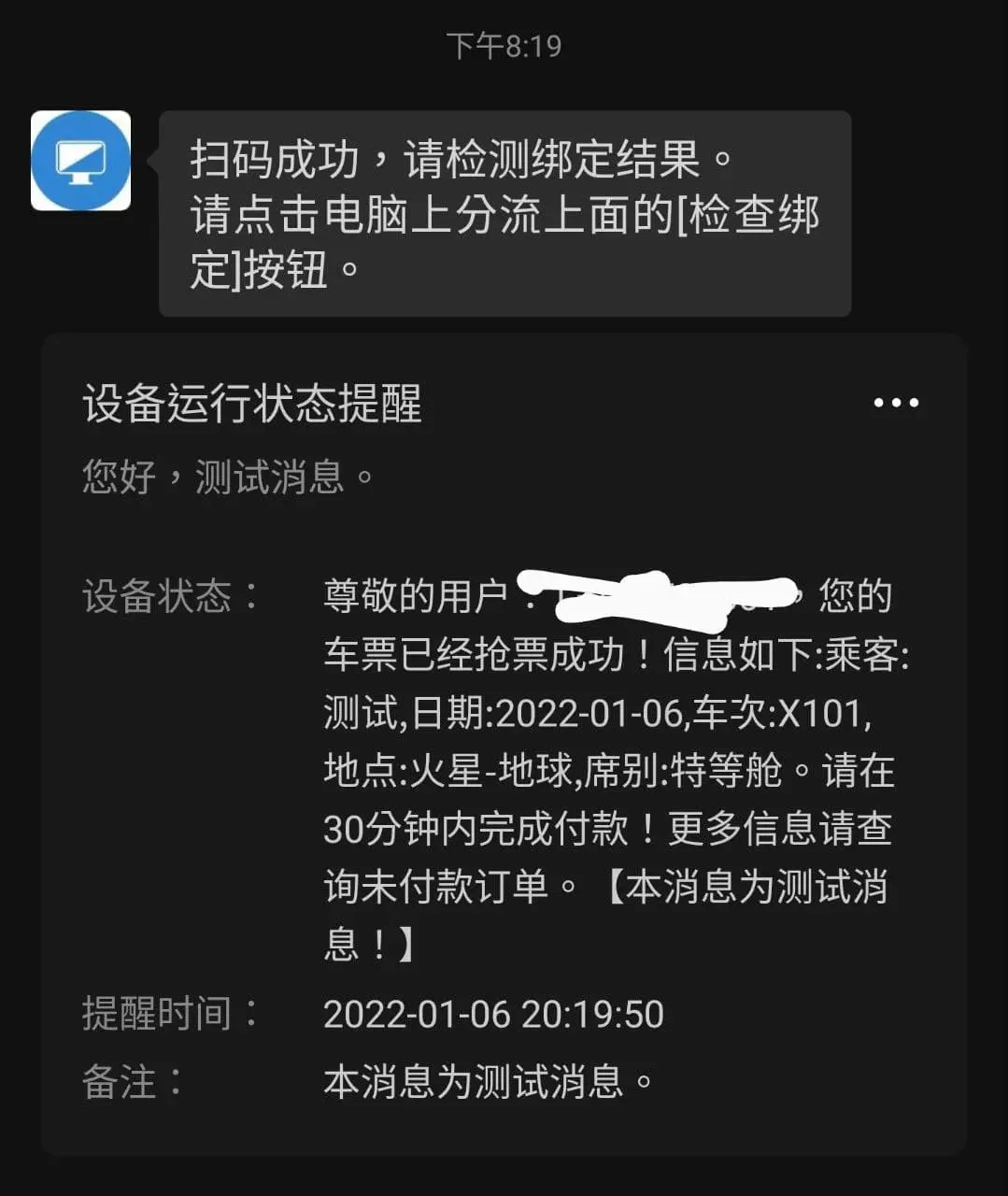Click the ellipsis icon on the notification card
The height and width of the screenshot is (1196, 1008).
tap(896, 402)
